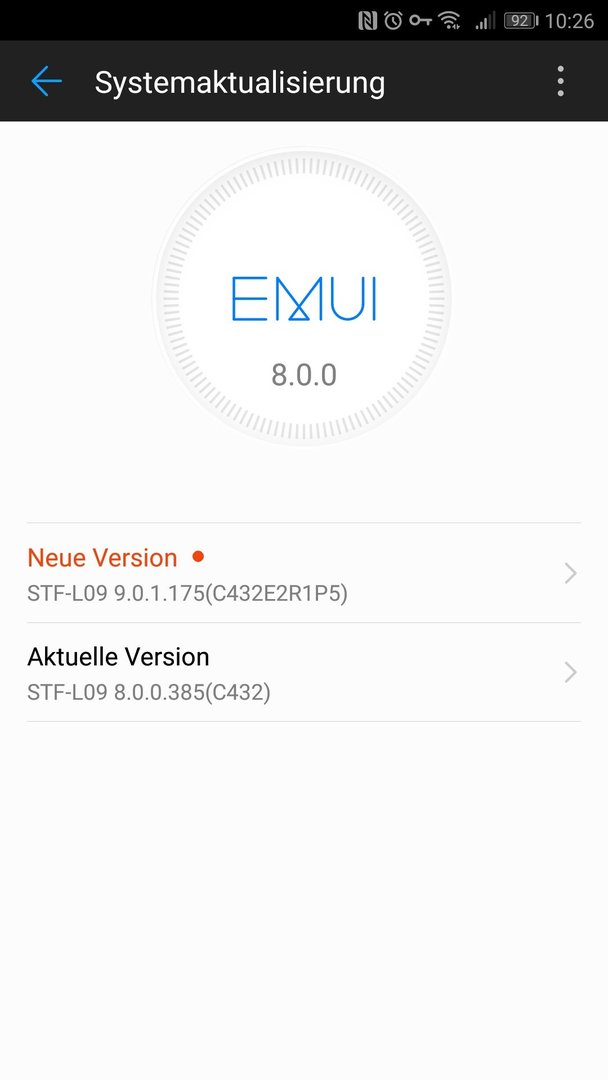
Task: Open the three-dot overflow menu
Action: pyautogui.click(x=560, y=81)
